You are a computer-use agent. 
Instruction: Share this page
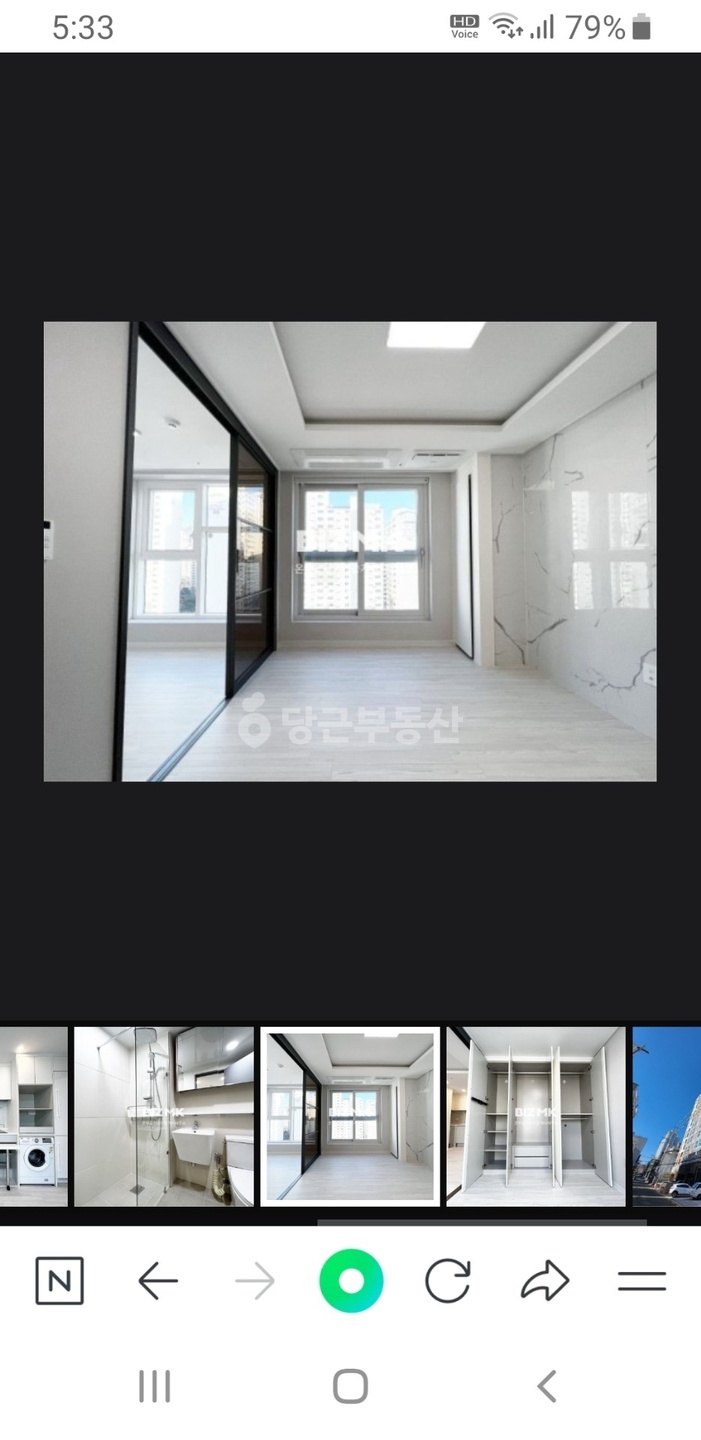click(545, 1281)
